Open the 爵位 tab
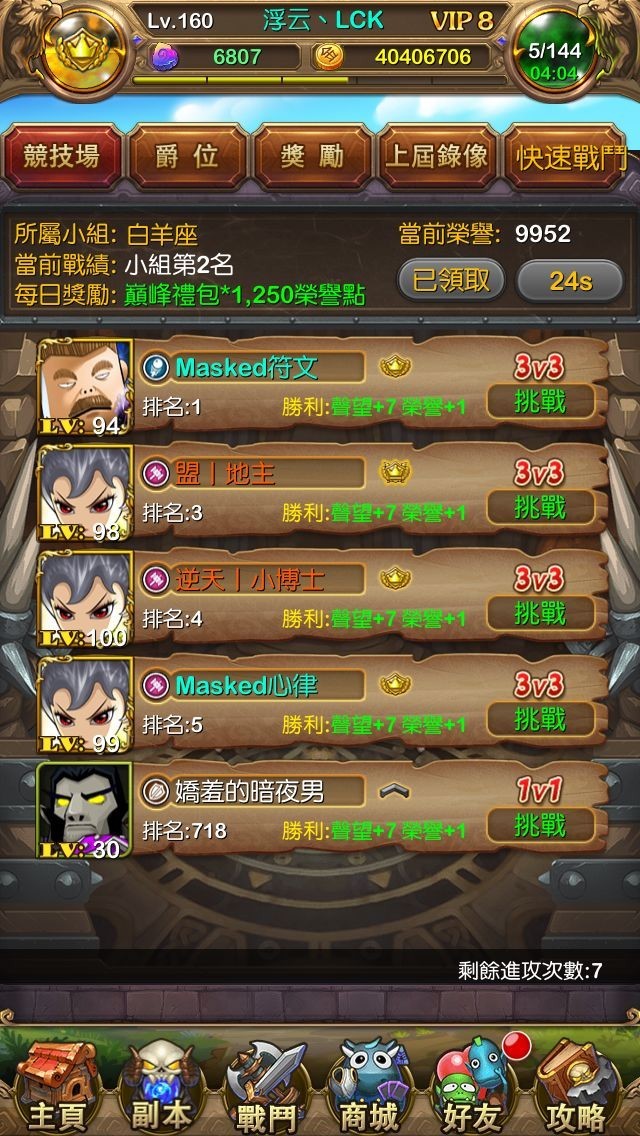The height and width of the screenshot is (1136, 640). click(x=187, y=157)
